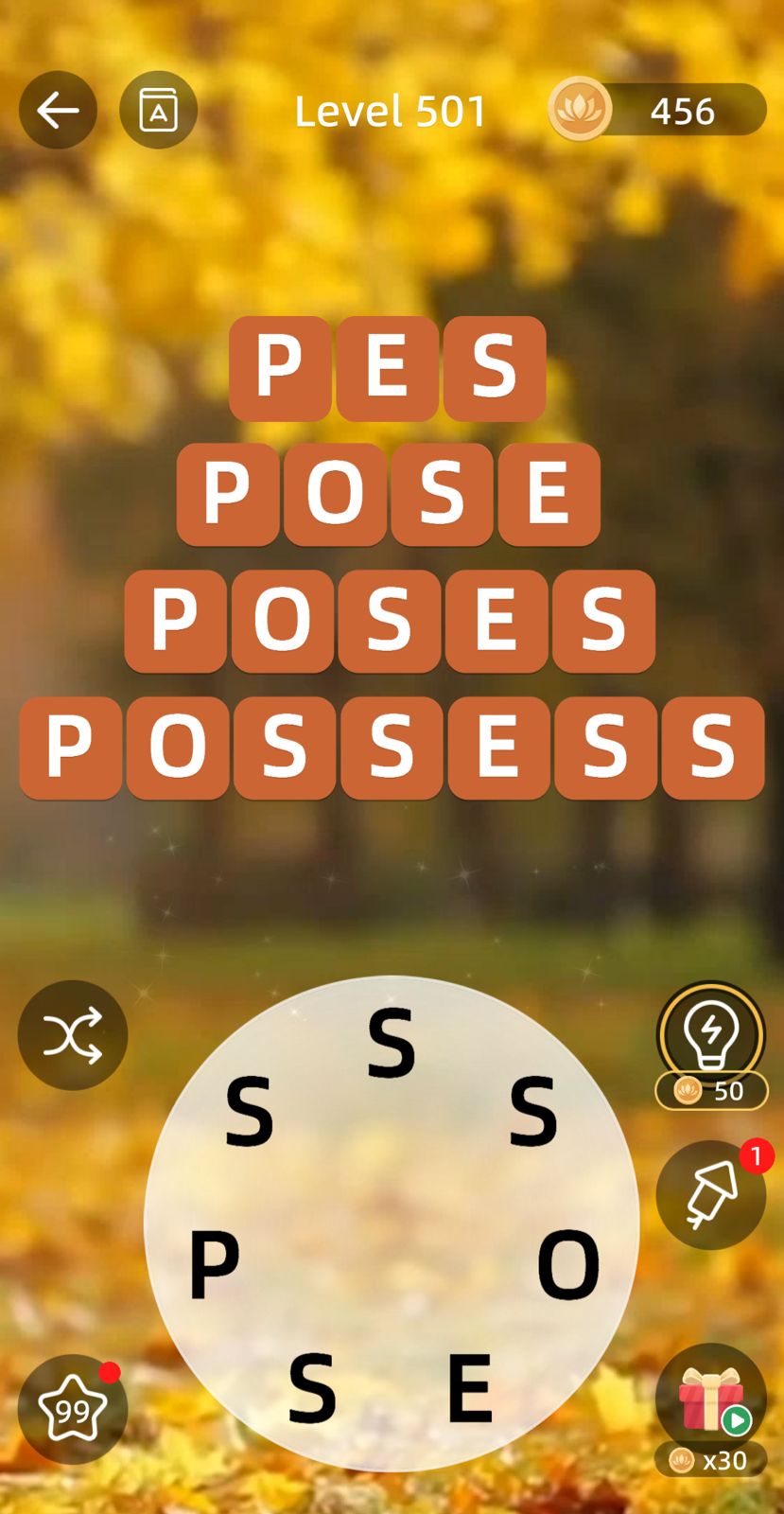Select letter O in the wheel
784x1514 pixels.
pyautogui.click(x=568, y=1266)
